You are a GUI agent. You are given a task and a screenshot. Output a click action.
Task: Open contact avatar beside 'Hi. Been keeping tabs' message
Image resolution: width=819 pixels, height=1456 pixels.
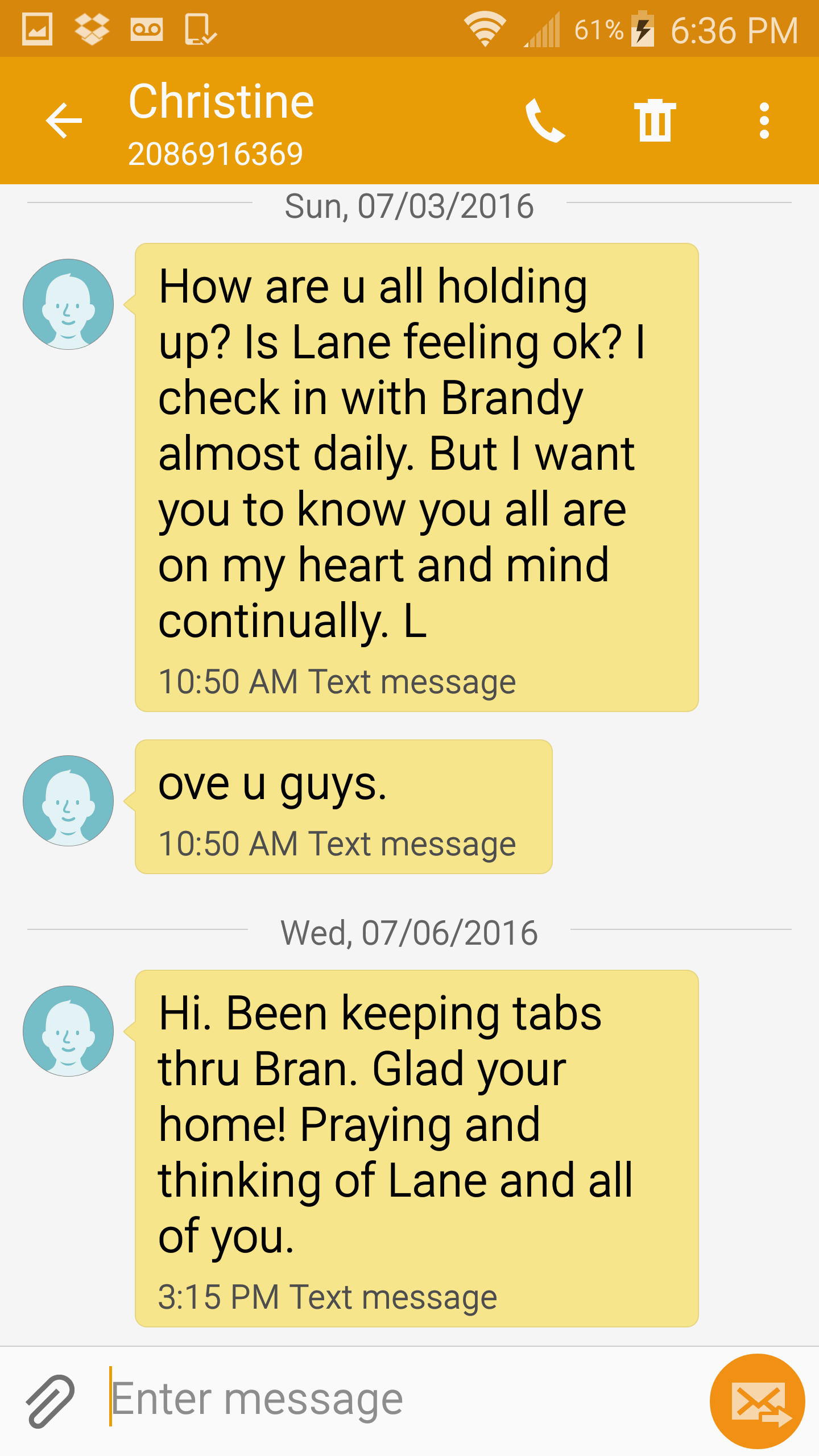pos(68,1031)
